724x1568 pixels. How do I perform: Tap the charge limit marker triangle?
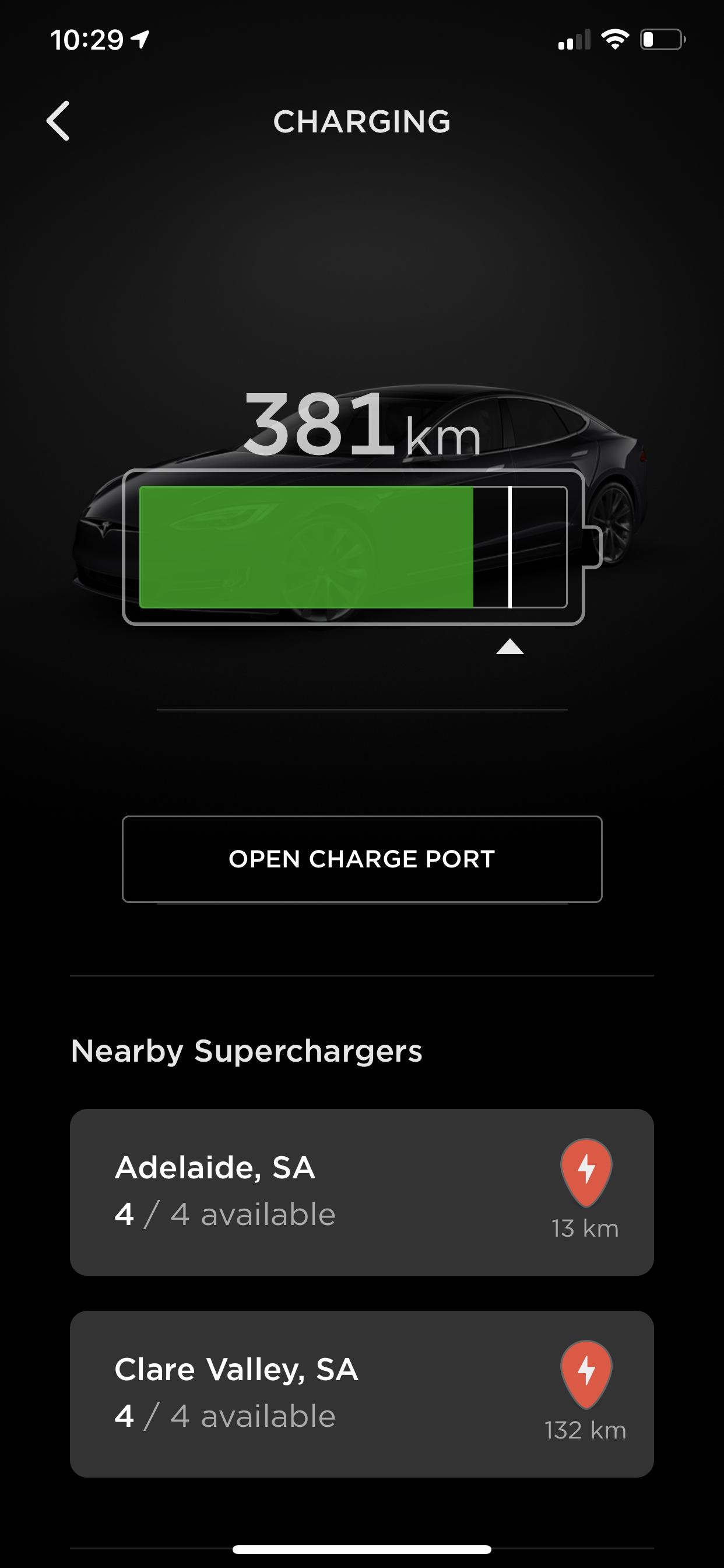(x=510, y=646)
